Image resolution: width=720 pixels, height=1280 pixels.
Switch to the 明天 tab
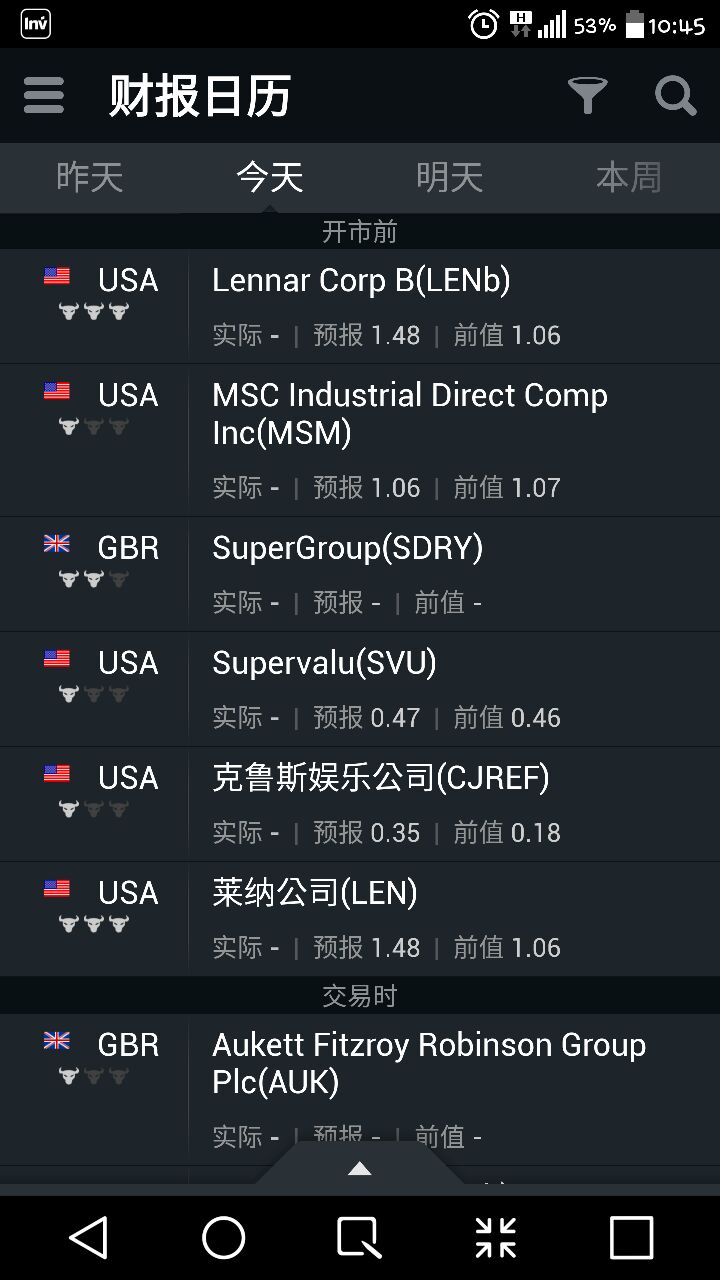[450, 178]
